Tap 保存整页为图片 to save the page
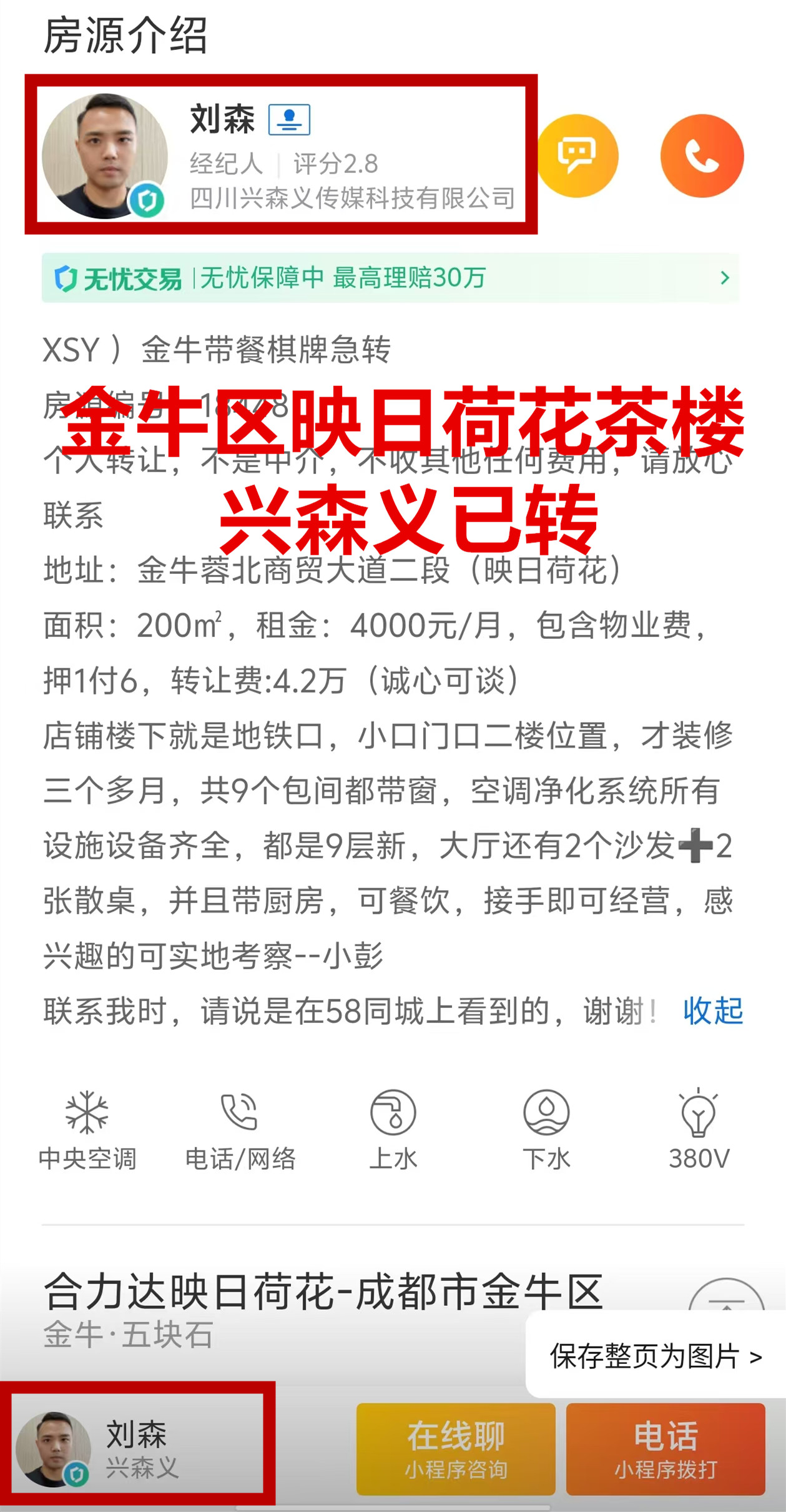Image resolution: width=786 pixels, height=1512 pixels. pyautogui.click(x=656, y=1356)
